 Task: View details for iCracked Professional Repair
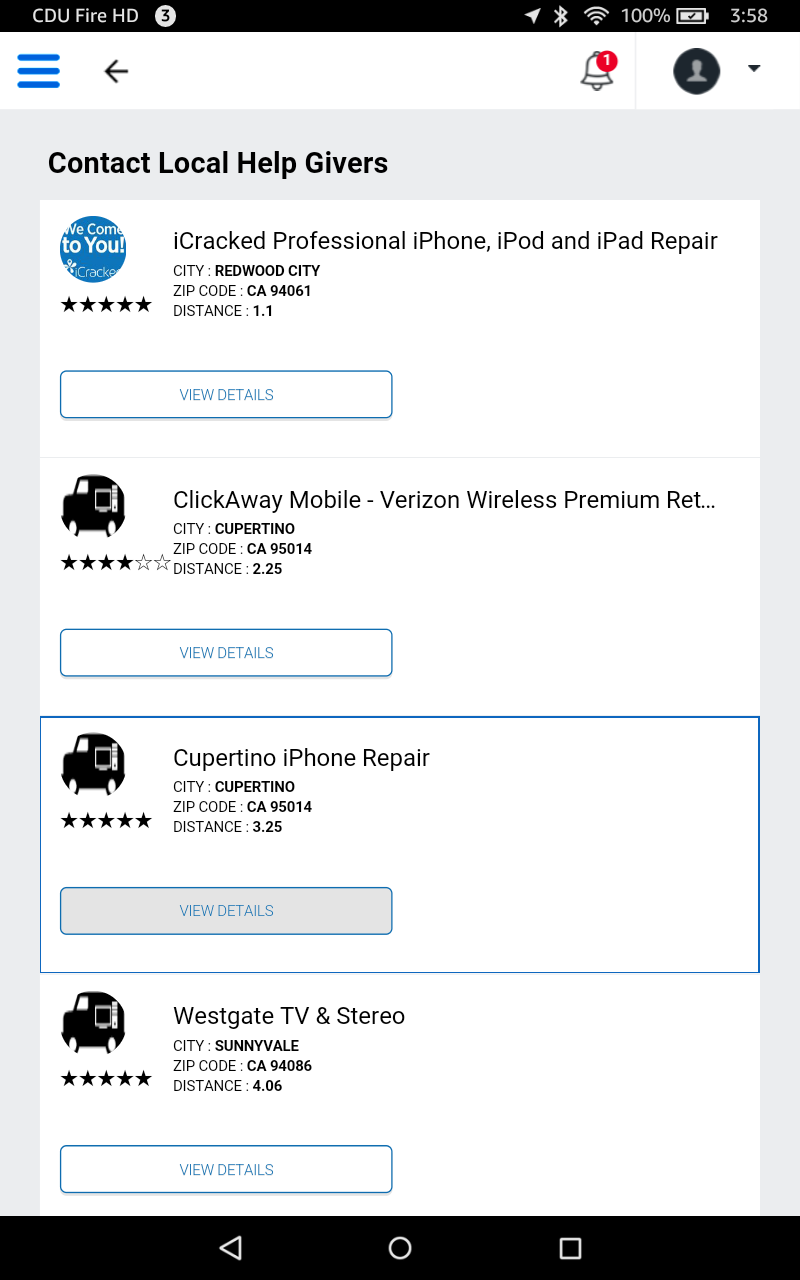coord(226,394)
